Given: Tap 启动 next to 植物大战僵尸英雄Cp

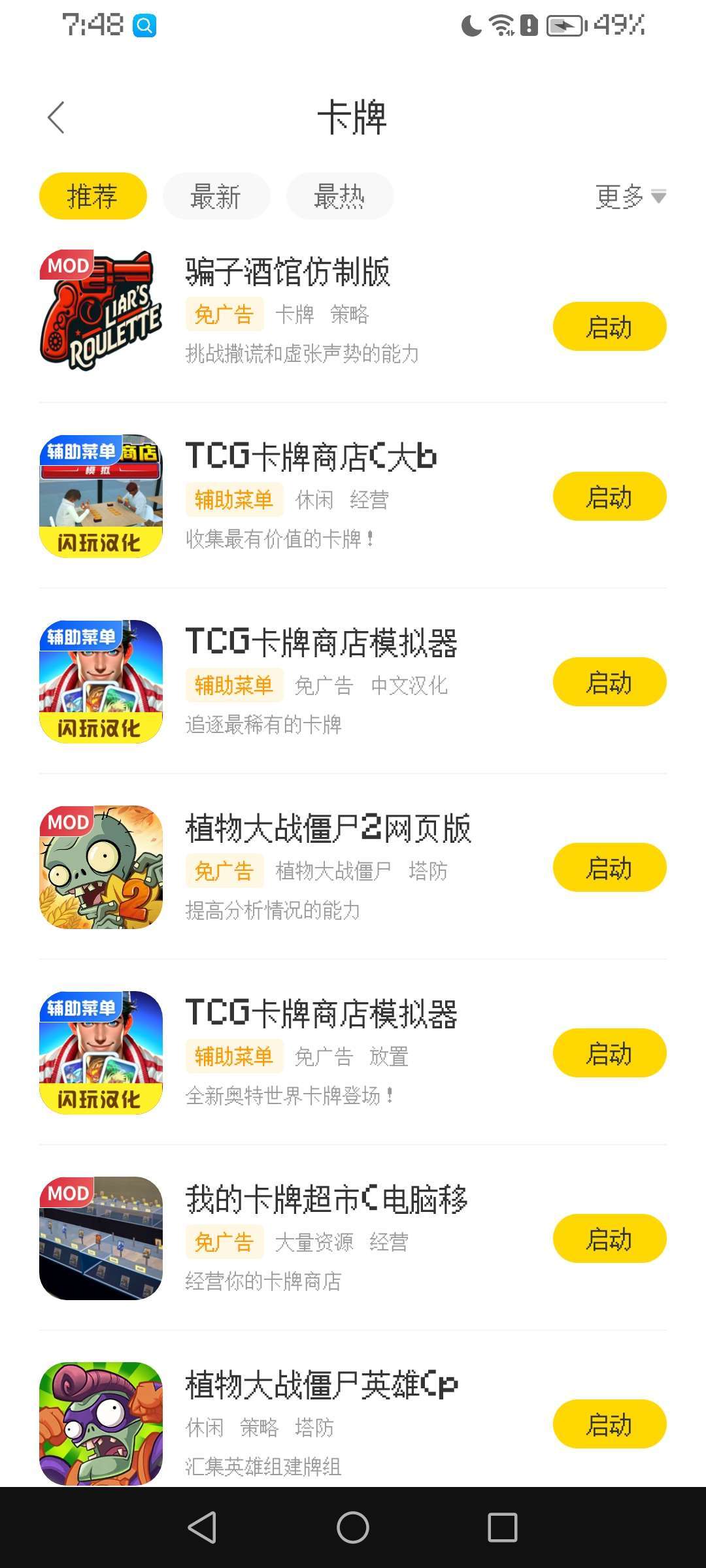Looking at the screenshot, I should [609, 1424].
